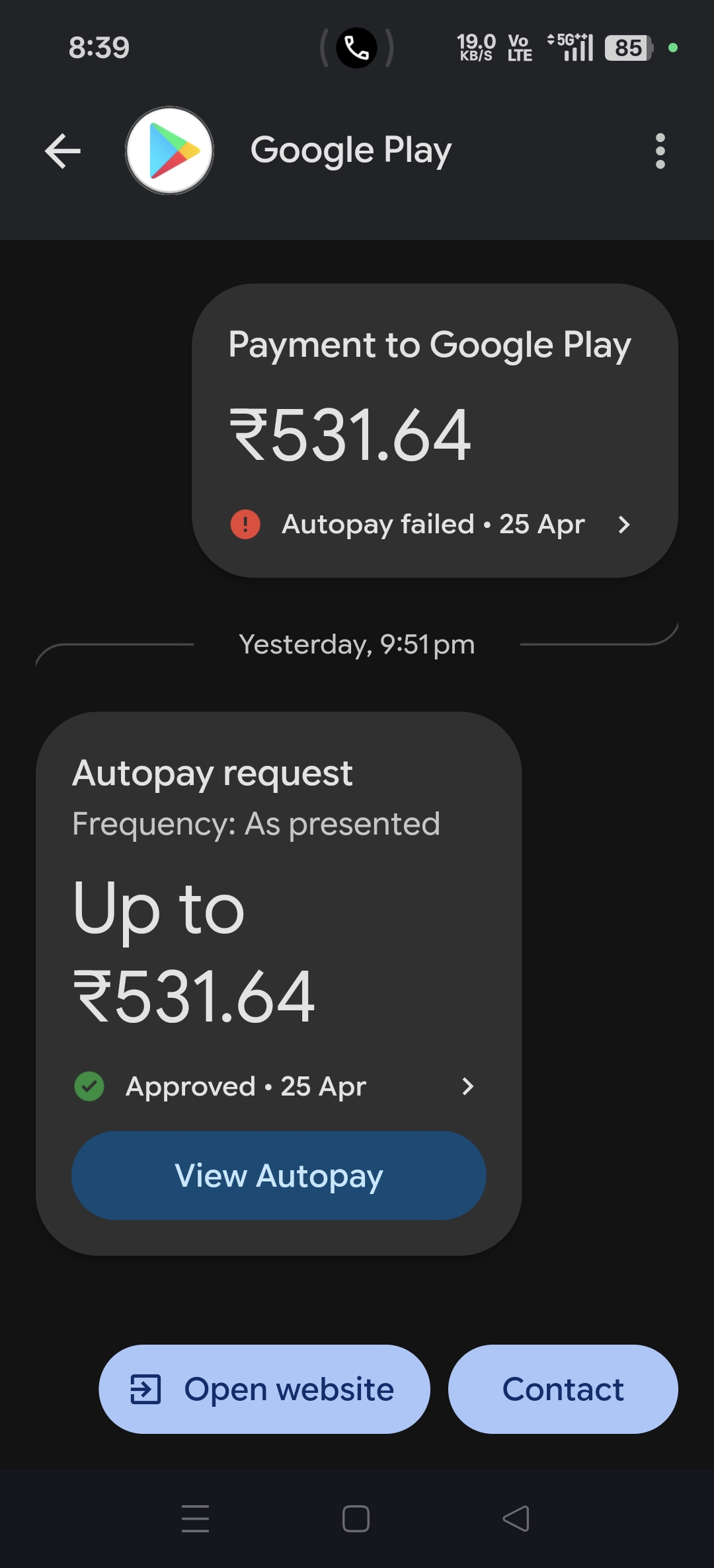Open the system recent apps view
Screen dimensions: 714x1568
pyautogui.click(x=195, y=1518)
